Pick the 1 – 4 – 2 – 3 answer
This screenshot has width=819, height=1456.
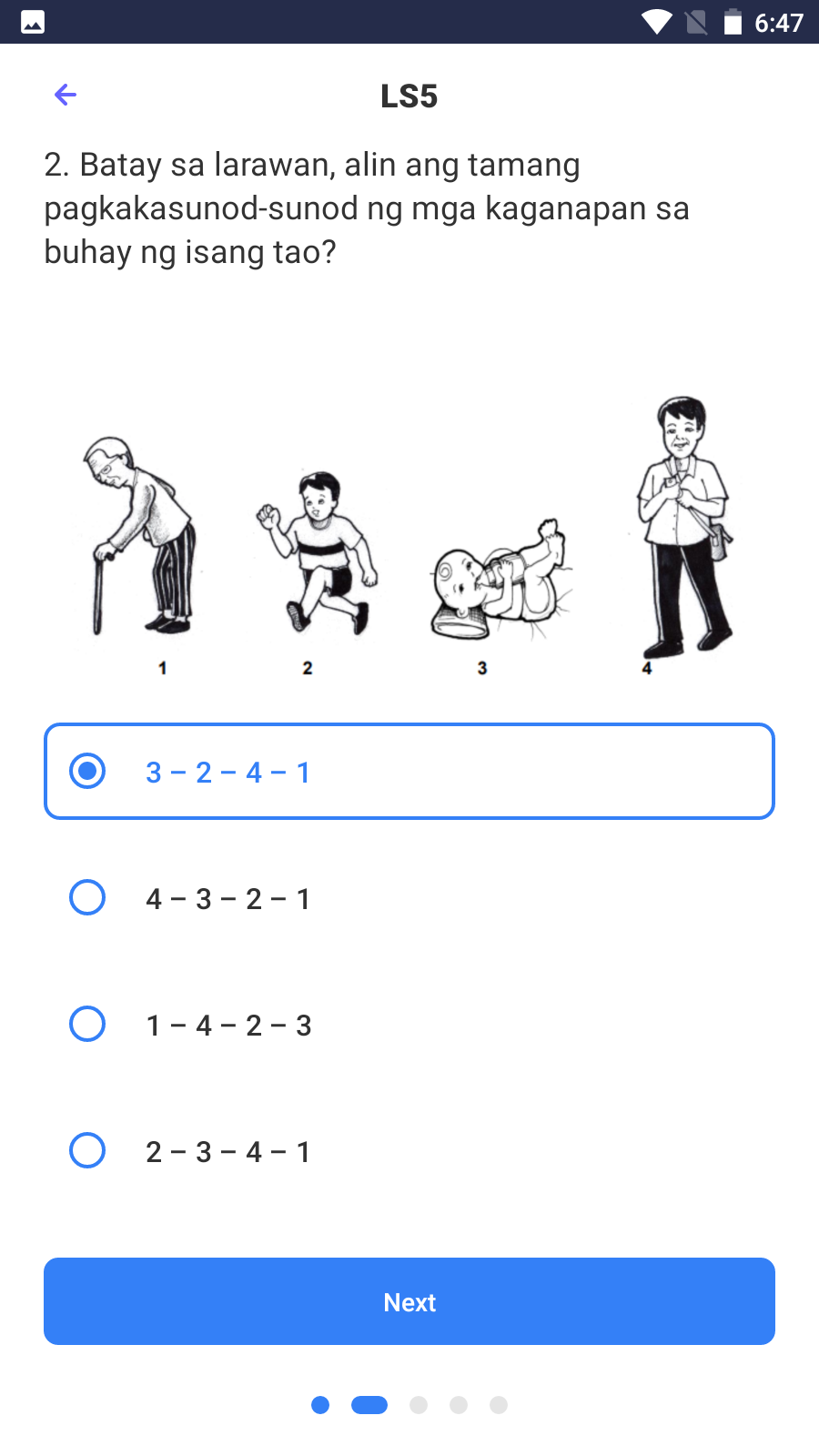(87, 1025)
